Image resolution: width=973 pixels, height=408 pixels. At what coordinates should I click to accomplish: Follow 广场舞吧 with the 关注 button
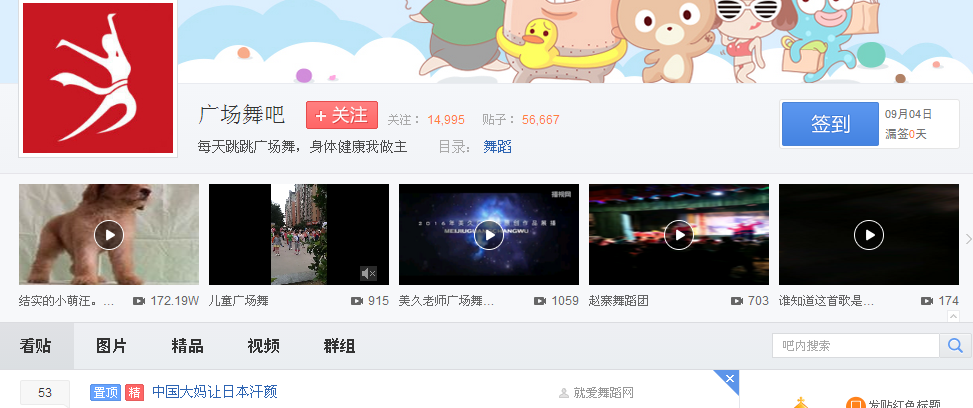coord(341,116)
